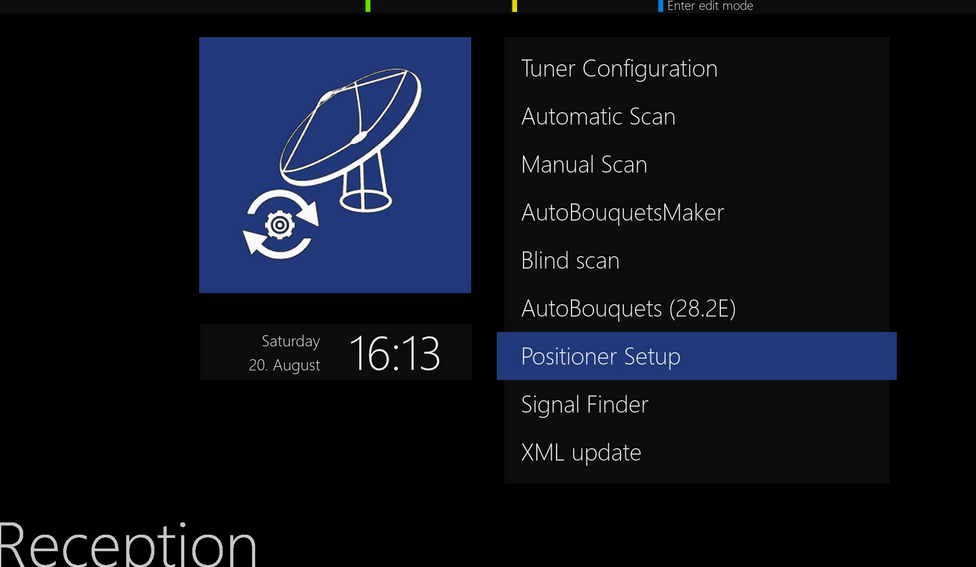Screen dimensions: 976x567
Task: Start Automatic Scan
Action: [x=598, y=117]
